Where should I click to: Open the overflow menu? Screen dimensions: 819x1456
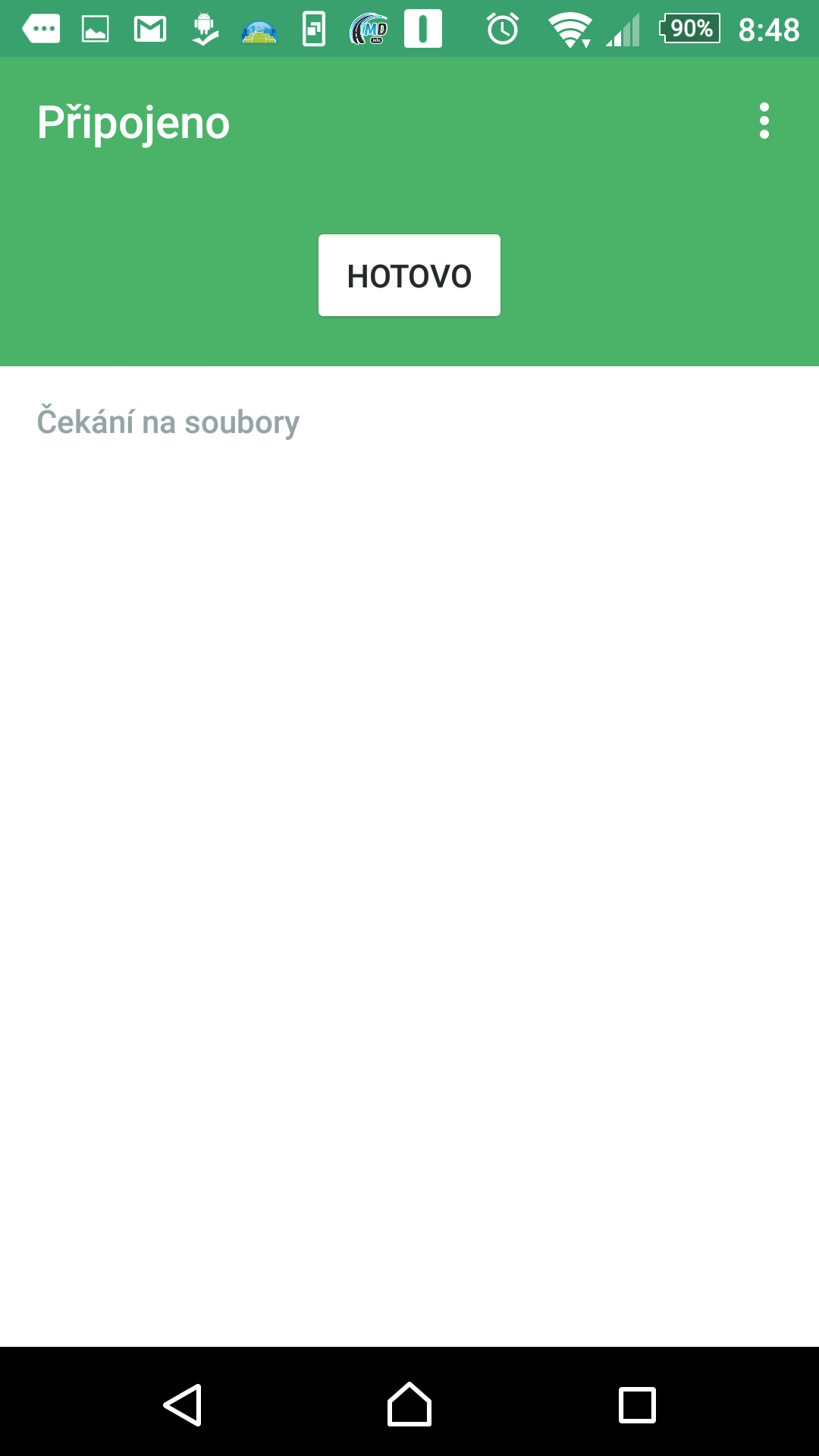pos(764,121)
